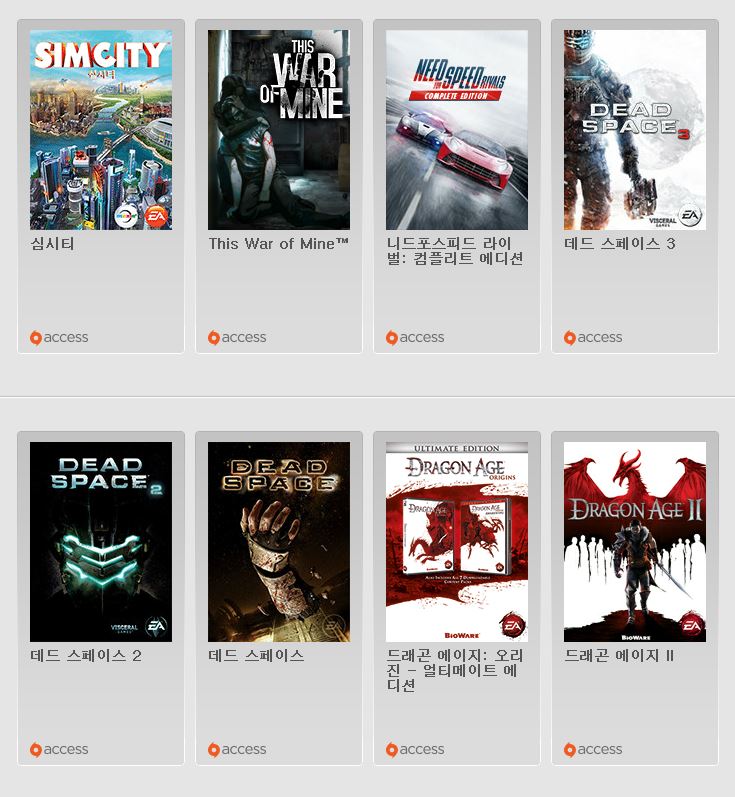Open the Dead Space 3 game card
Viewport: 735px width, 797px height.
pos(635,130)
